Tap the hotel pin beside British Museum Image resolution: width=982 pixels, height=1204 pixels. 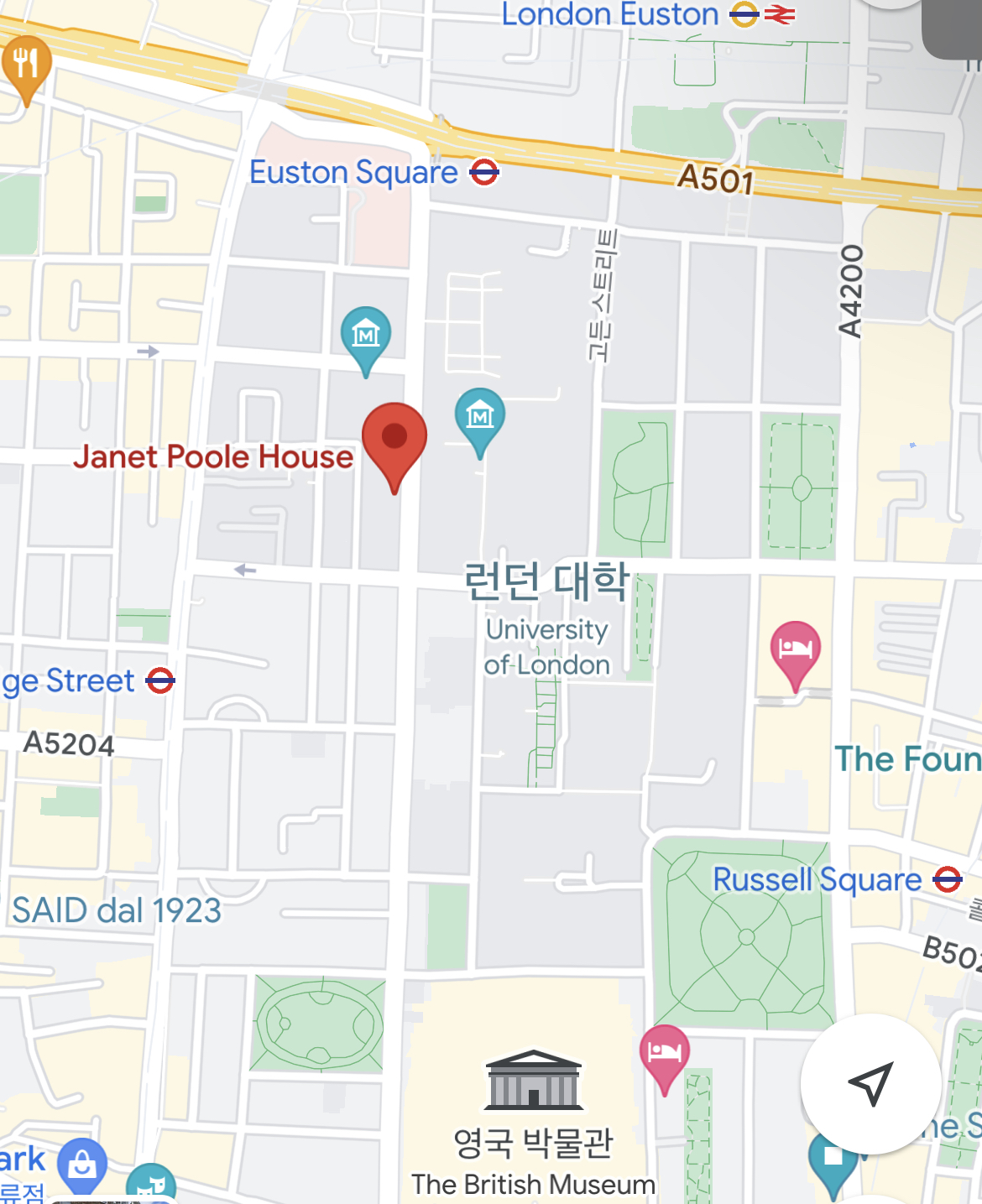(x=664, y=1052)
